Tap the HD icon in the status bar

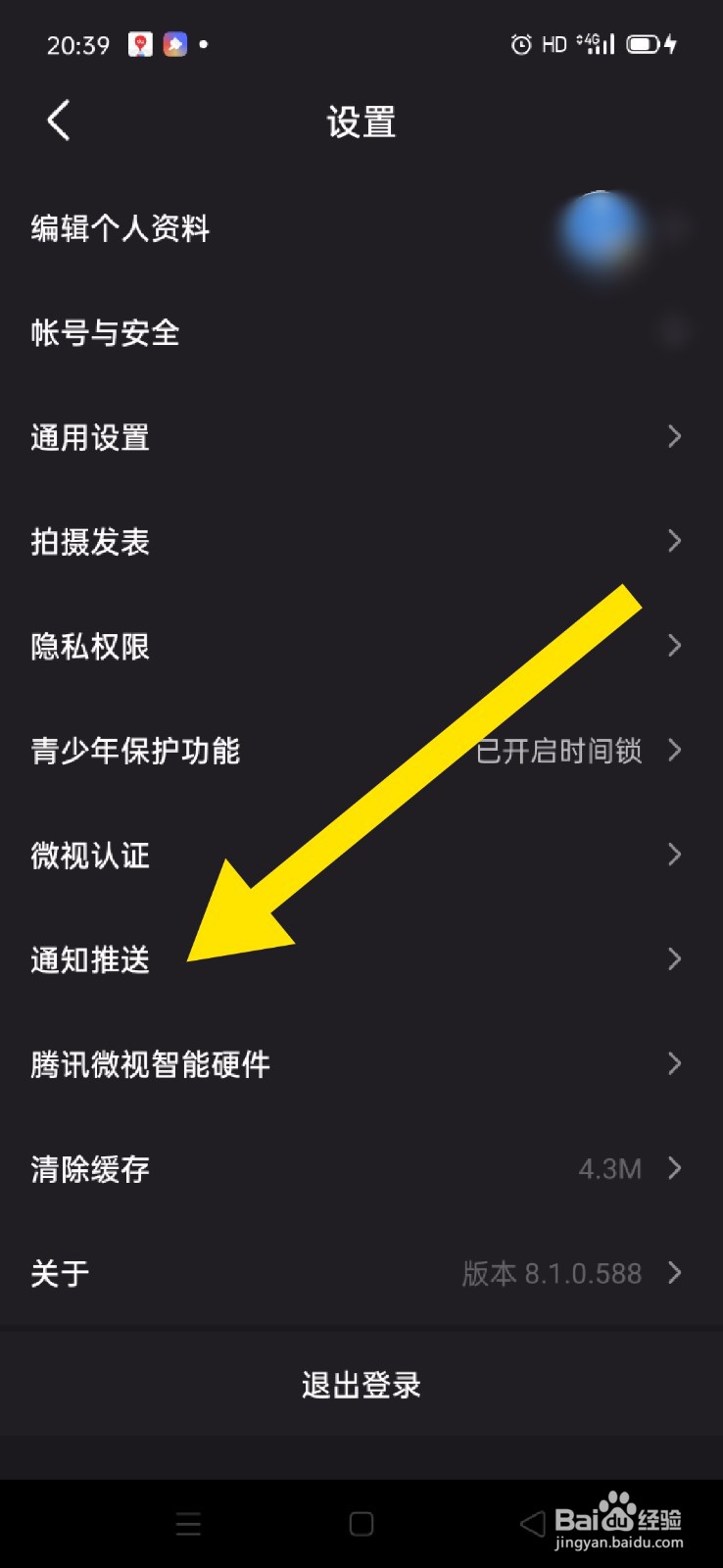(554, 43)
